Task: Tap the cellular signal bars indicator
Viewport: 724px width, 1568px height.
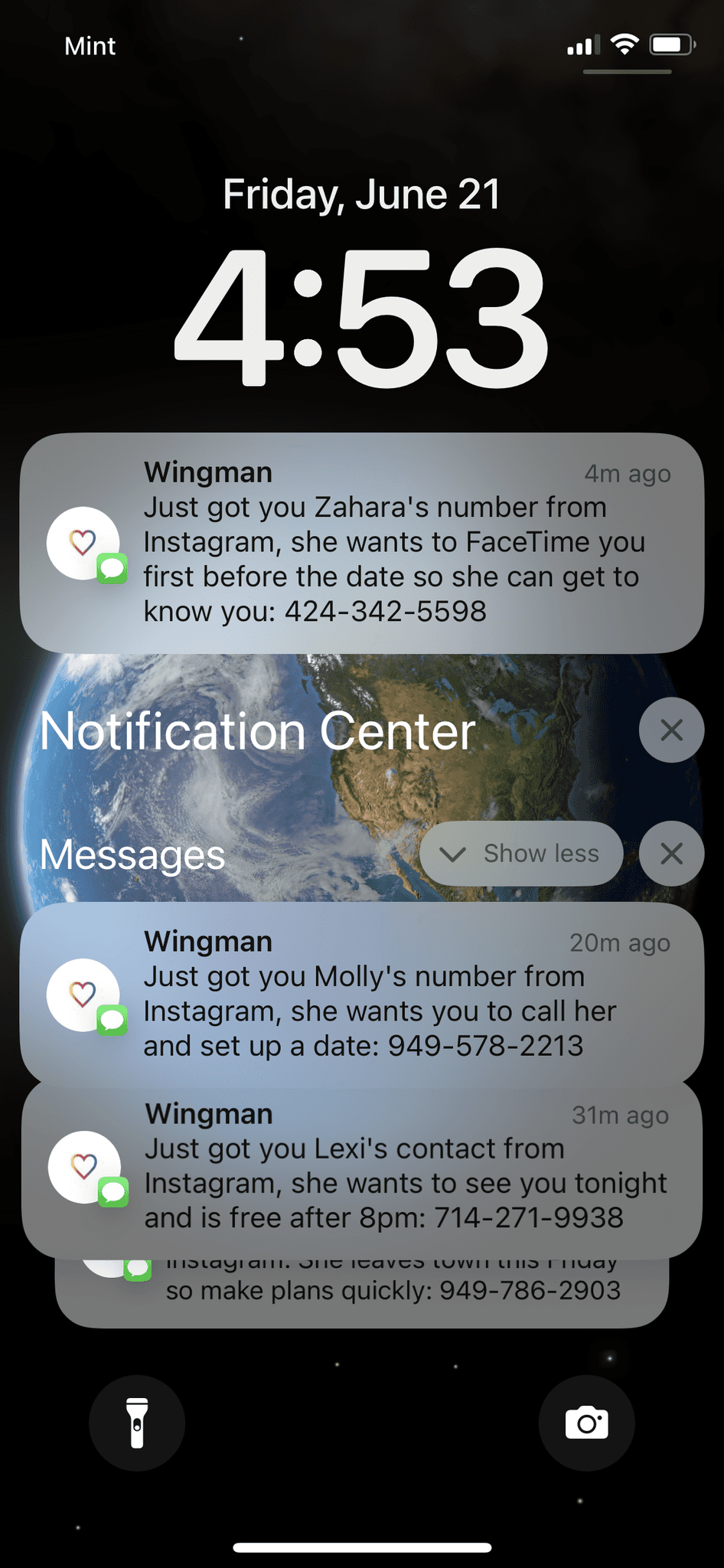Action: 583,44
